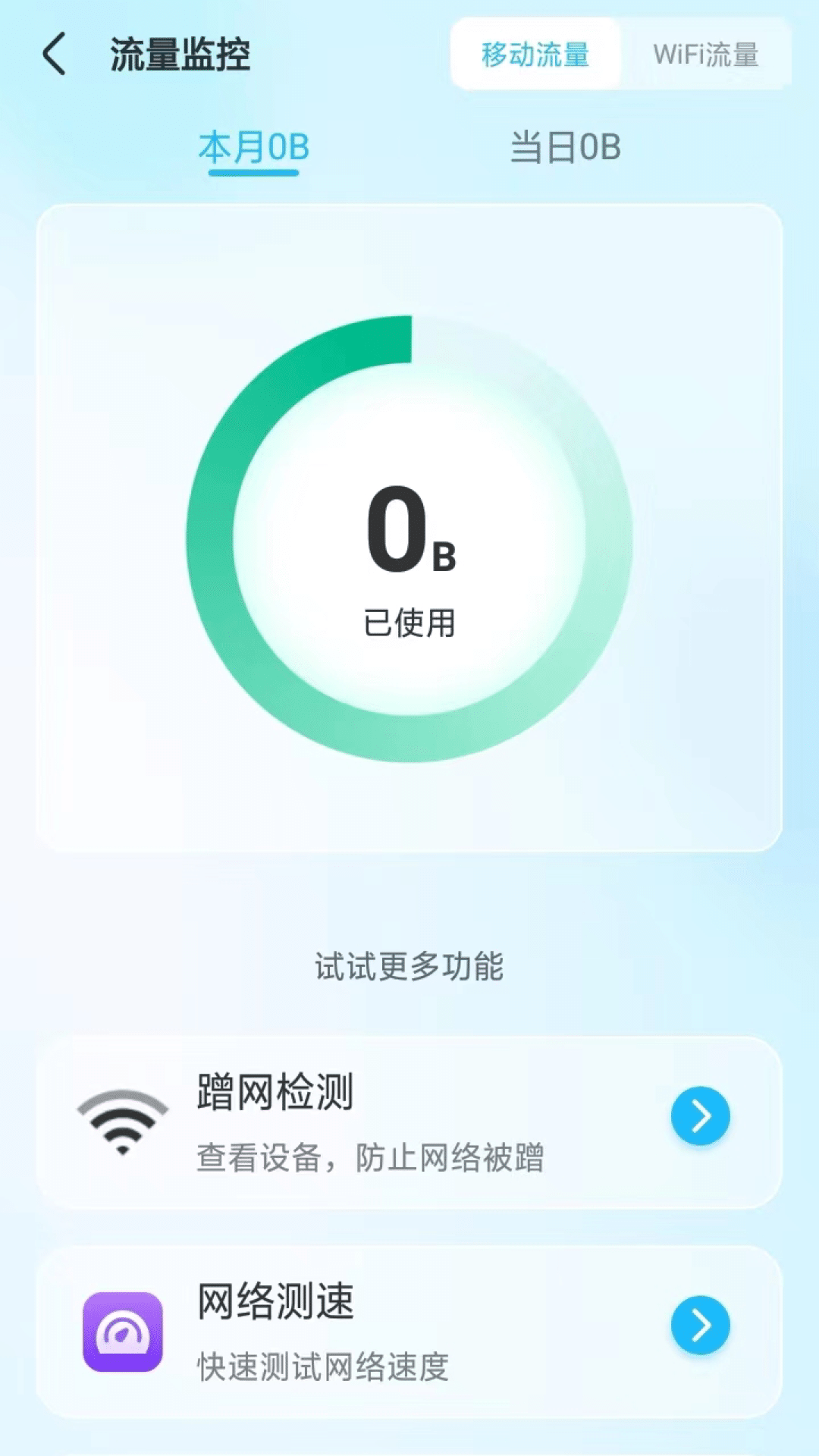Tap the bold 0B figure in the circle

coord(409,538)
